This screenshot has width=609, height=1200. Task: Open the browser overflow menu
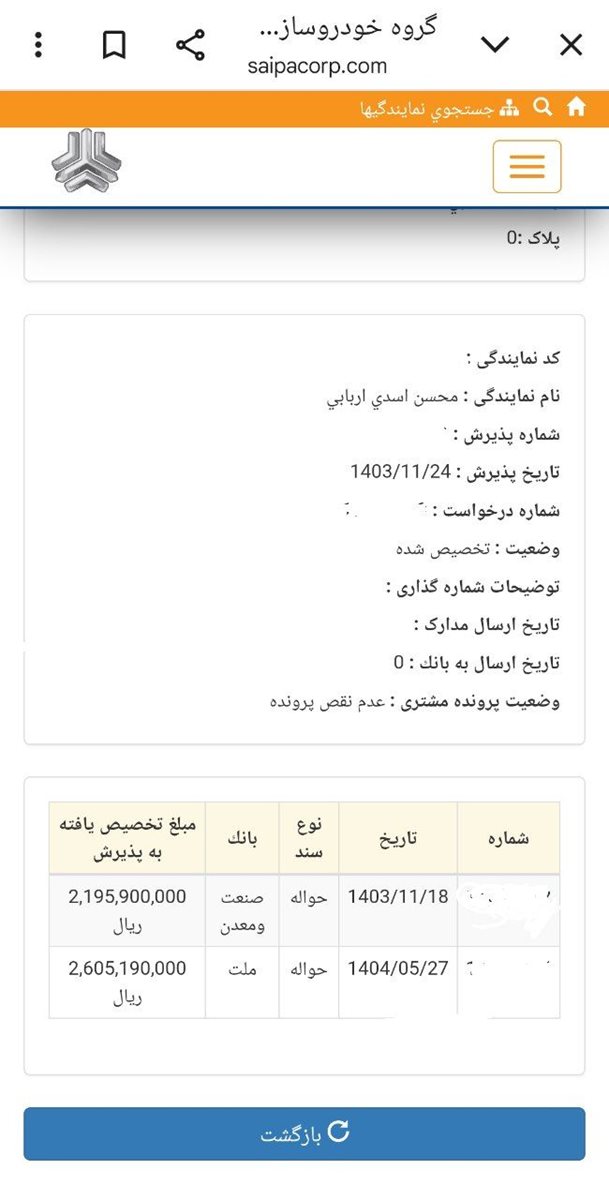[x=39, y=45]
